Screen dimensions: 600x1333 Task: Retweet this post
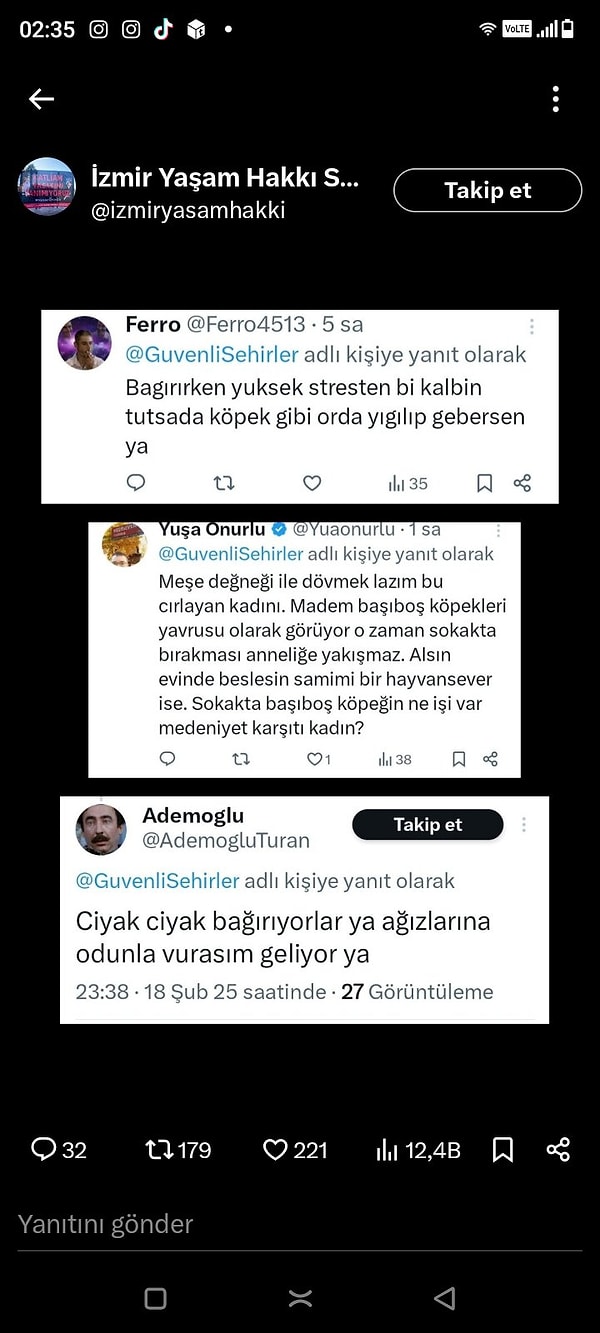click(159, 1150)
